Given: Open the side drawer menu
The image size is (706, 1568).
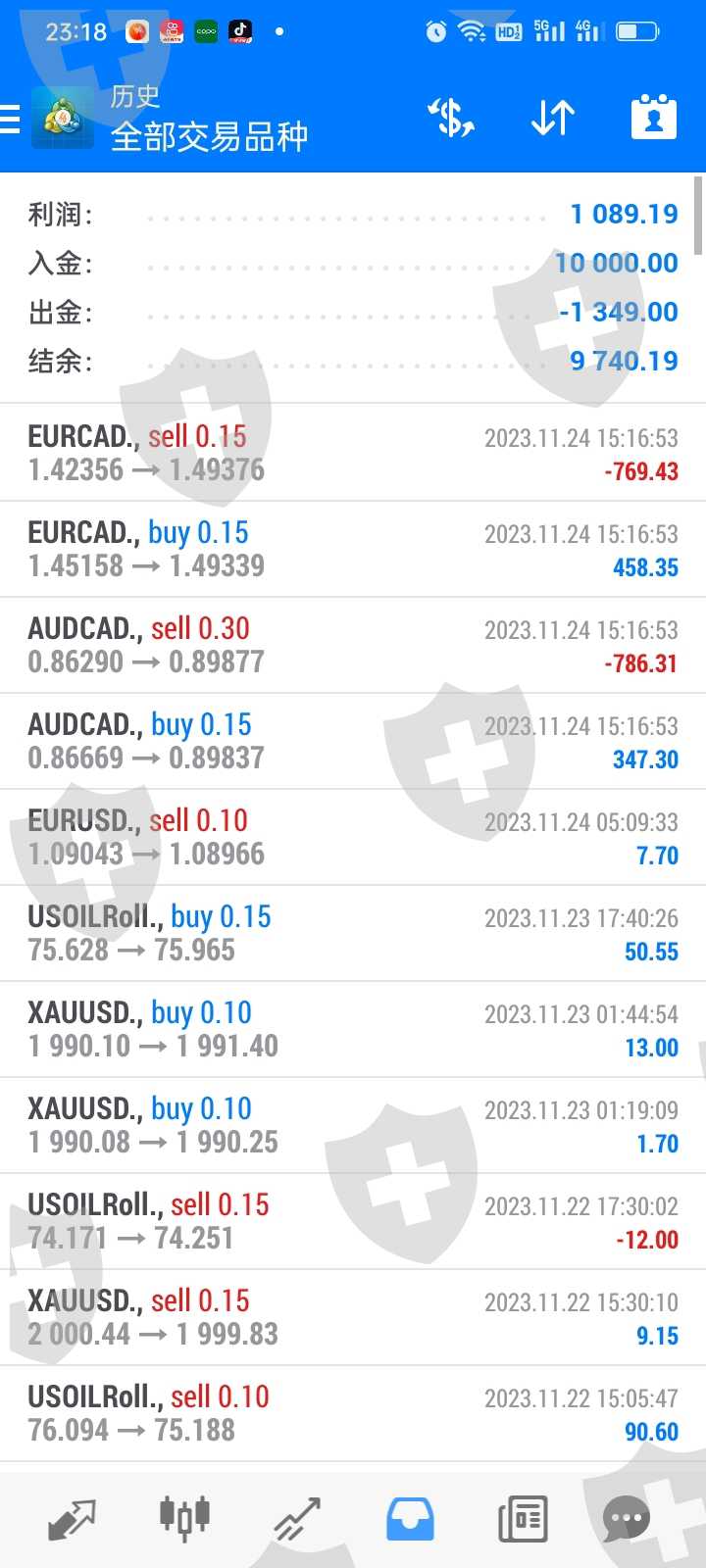Looking at the screenshot, I should [x=12, y=120].
